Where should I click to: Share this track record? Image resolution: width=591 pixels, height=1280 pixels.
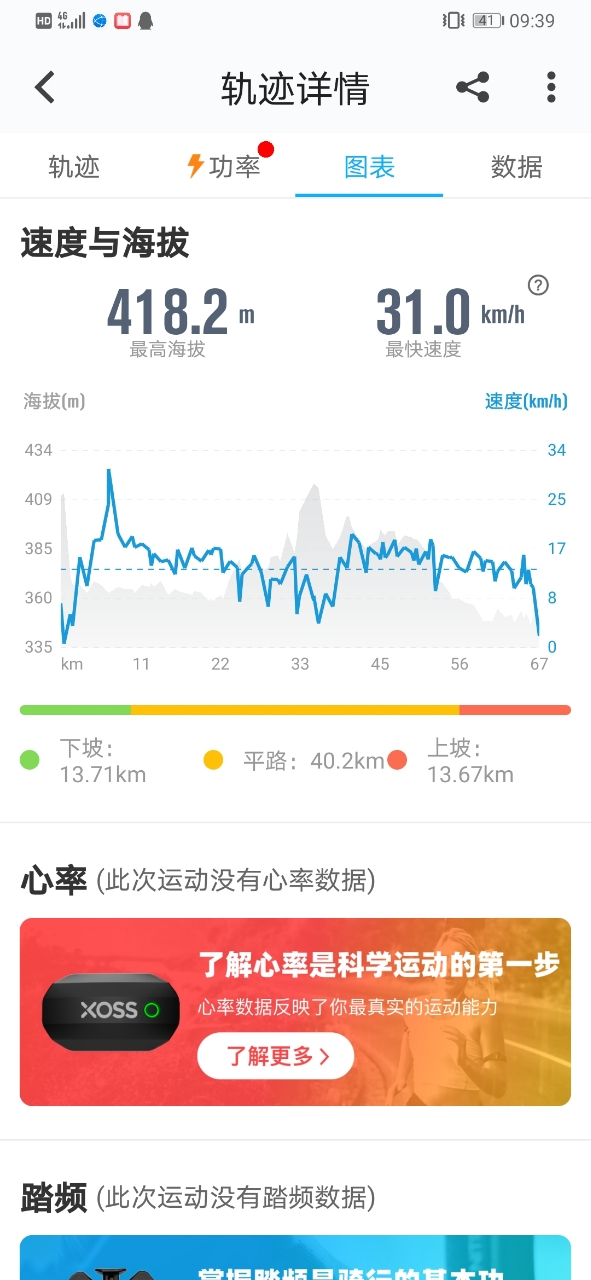pyautogui.click(x=473, y=88)
